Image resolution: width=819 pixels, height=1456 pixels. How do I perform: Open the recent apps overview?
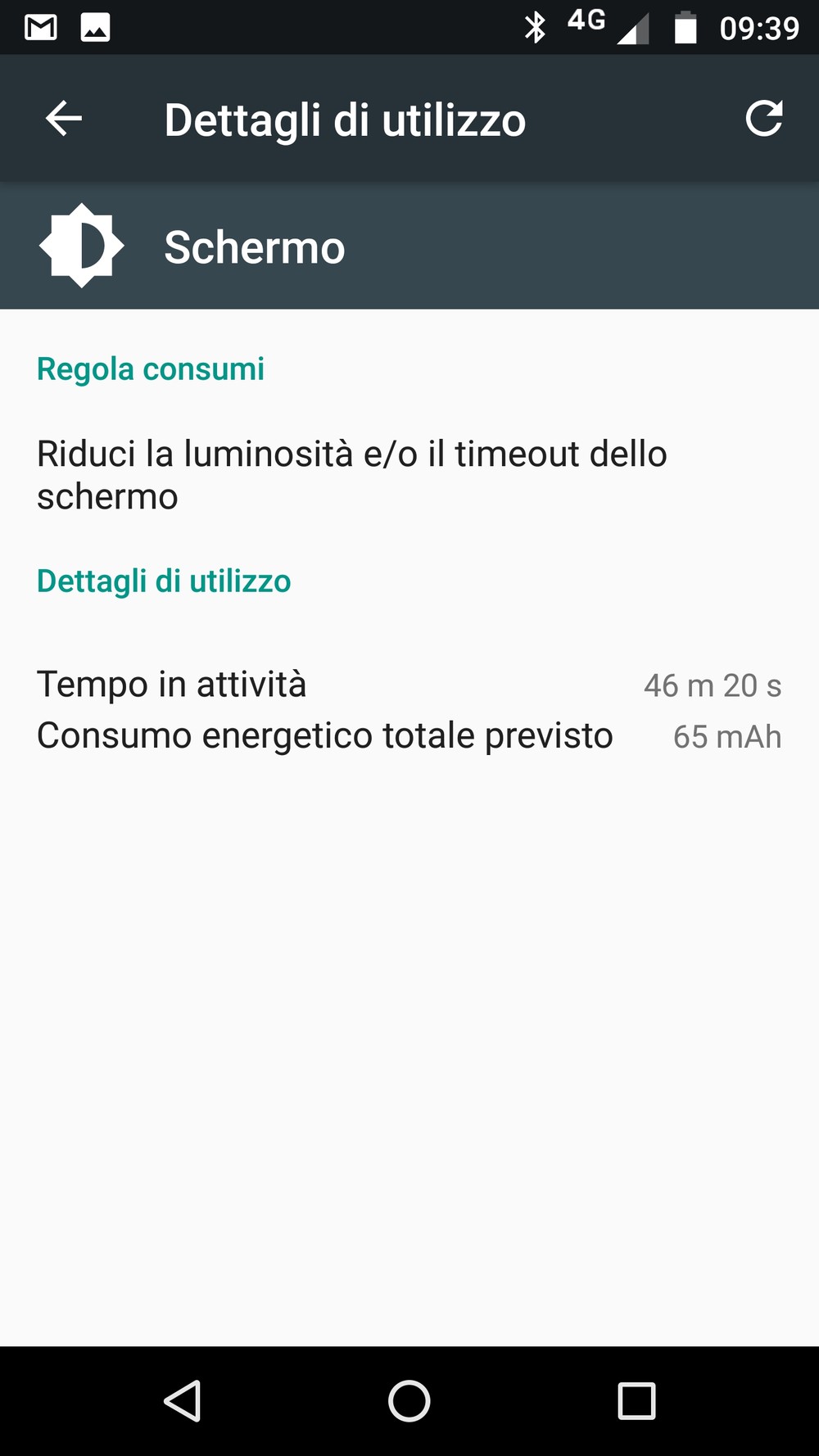636,1401
